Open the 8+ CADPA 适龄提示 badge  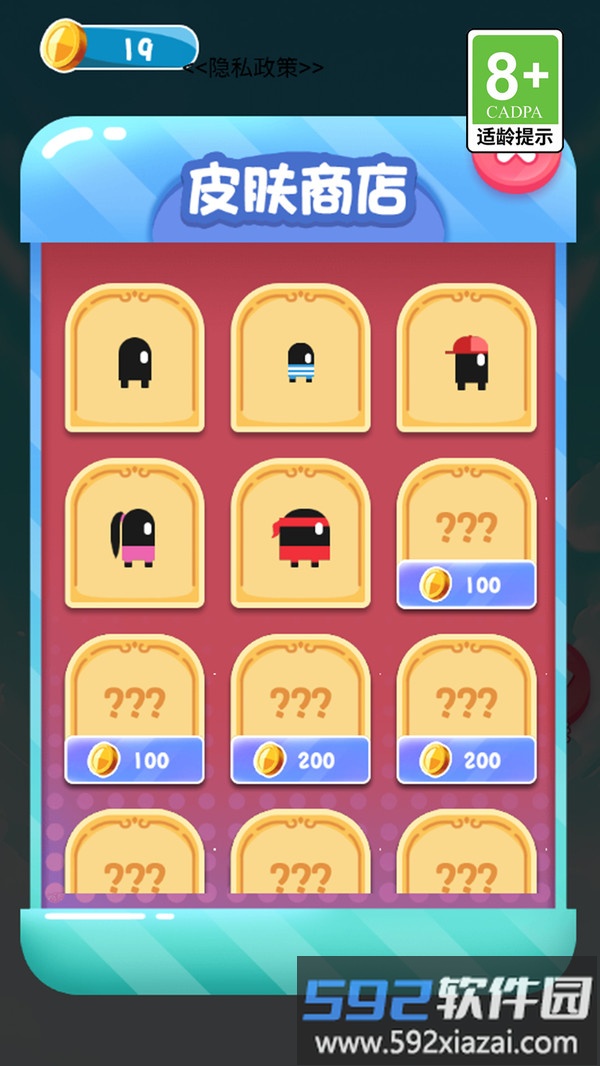pyautogui.click(x=515, y=90)
